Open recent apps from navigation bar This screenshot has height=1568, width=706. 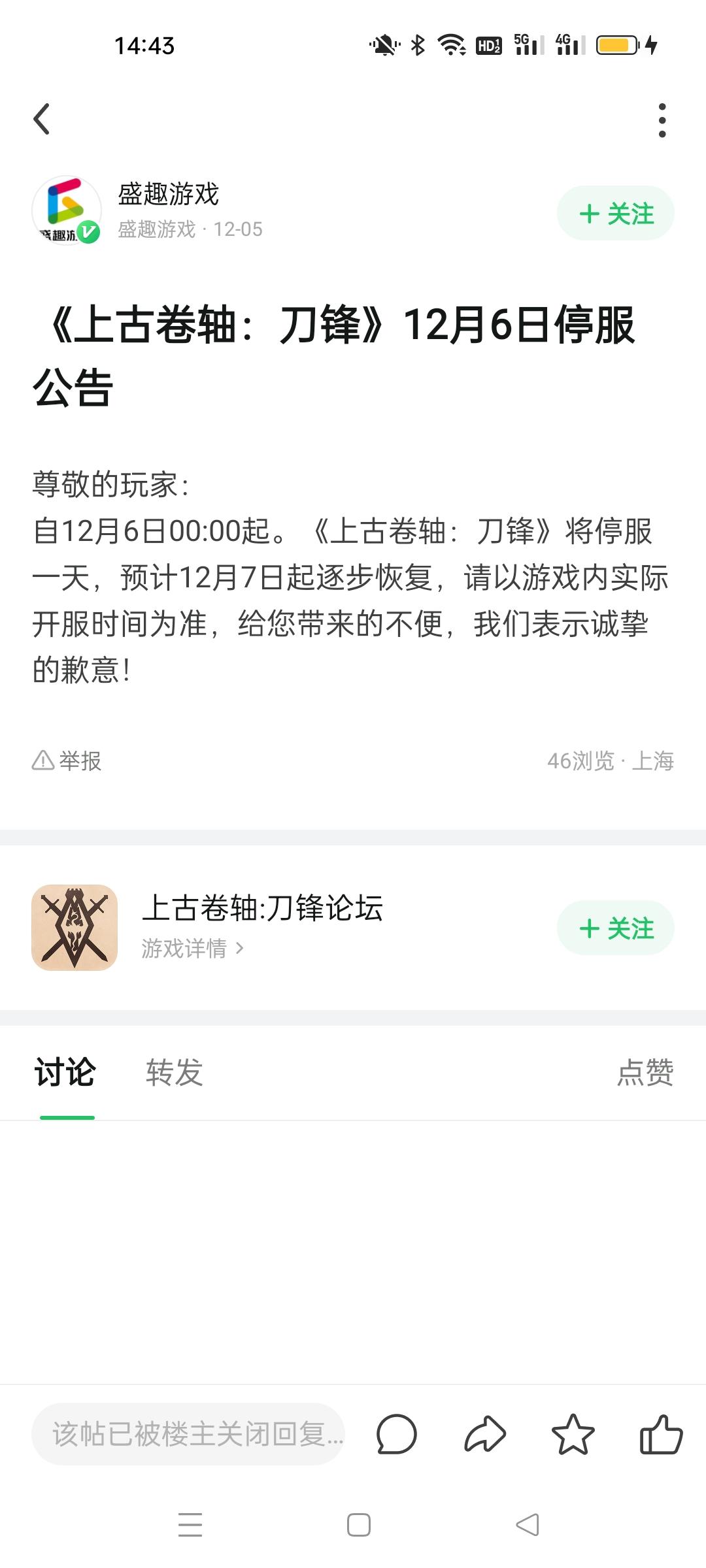[190, 1524]
